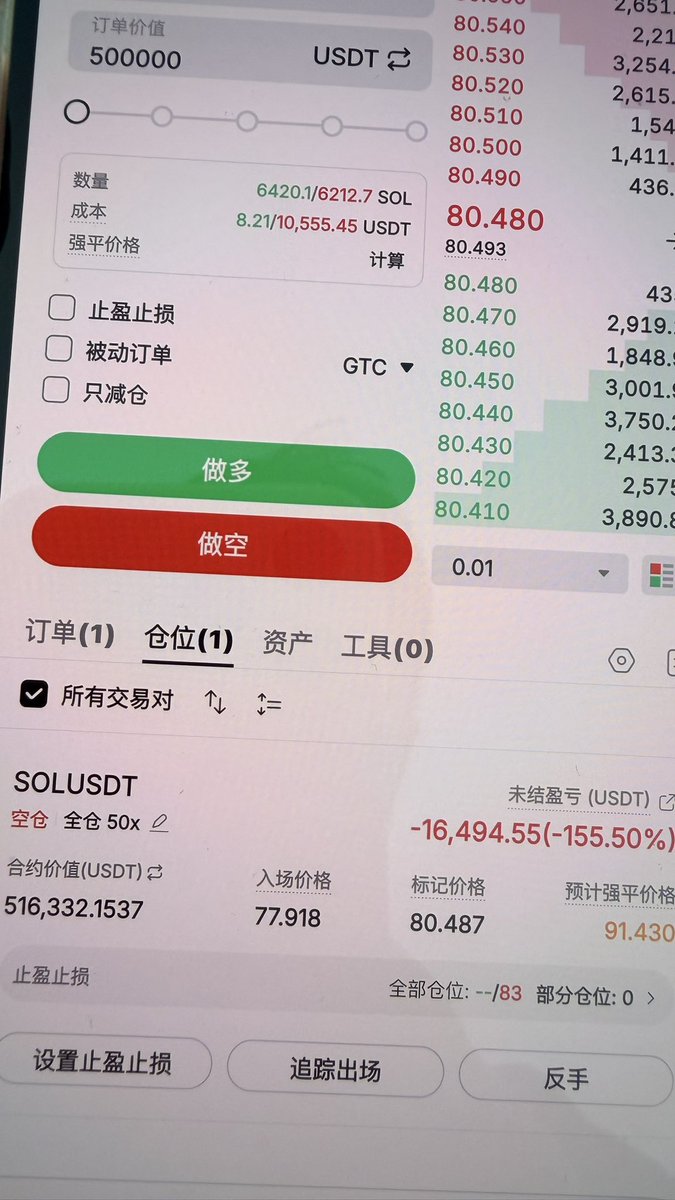Switch to the 订单(1) tab
This screenshot has width=675, height=1200.
click(x=70, y=634)
